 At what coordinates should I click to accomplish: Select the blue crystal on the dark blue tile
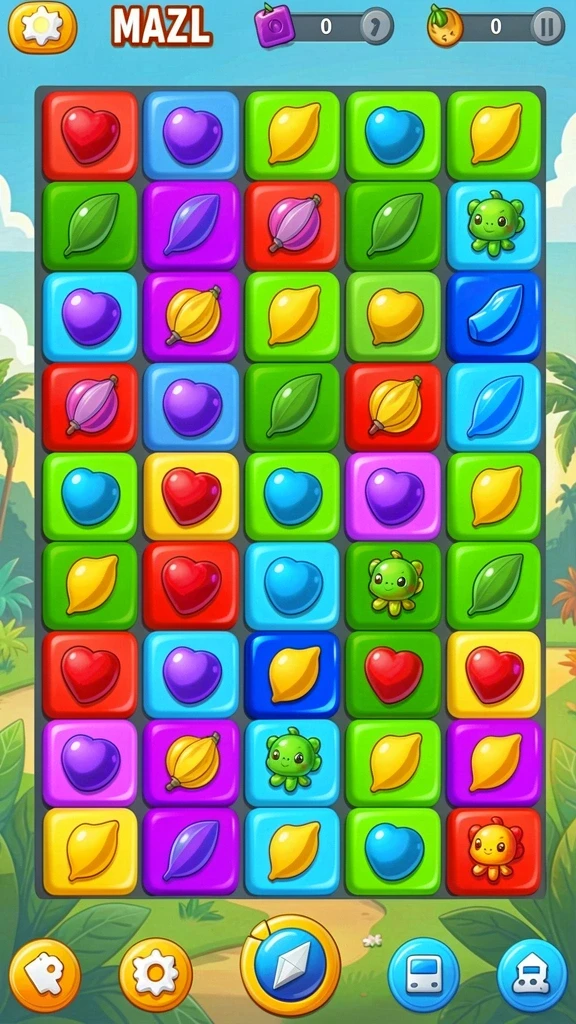click(494, 316)
